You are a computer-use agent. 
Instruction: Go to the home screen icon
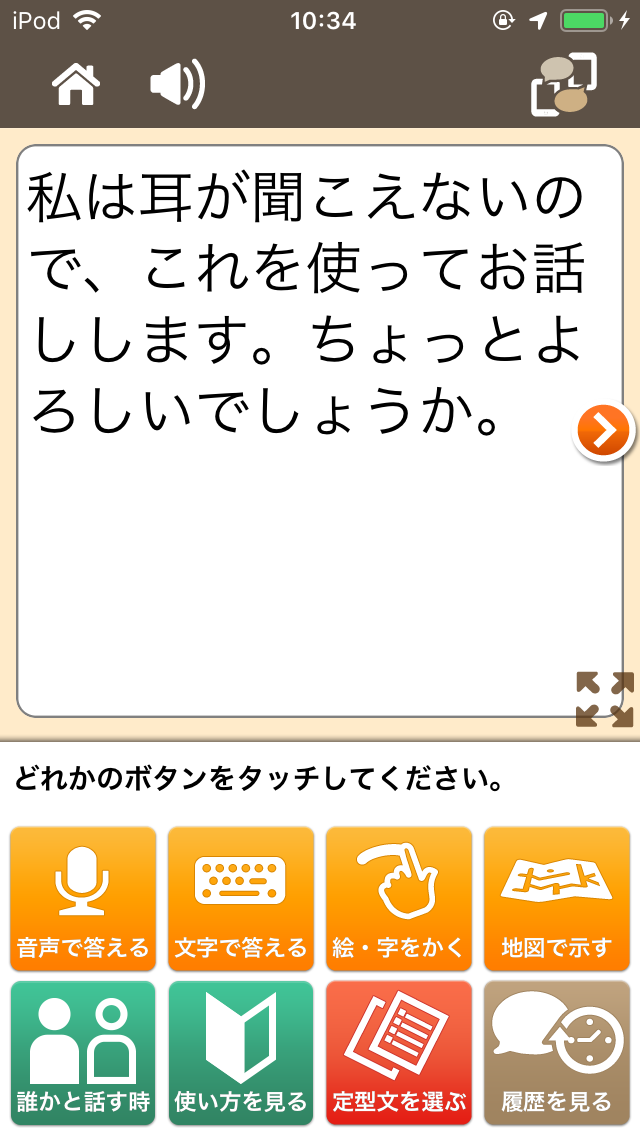77,85
